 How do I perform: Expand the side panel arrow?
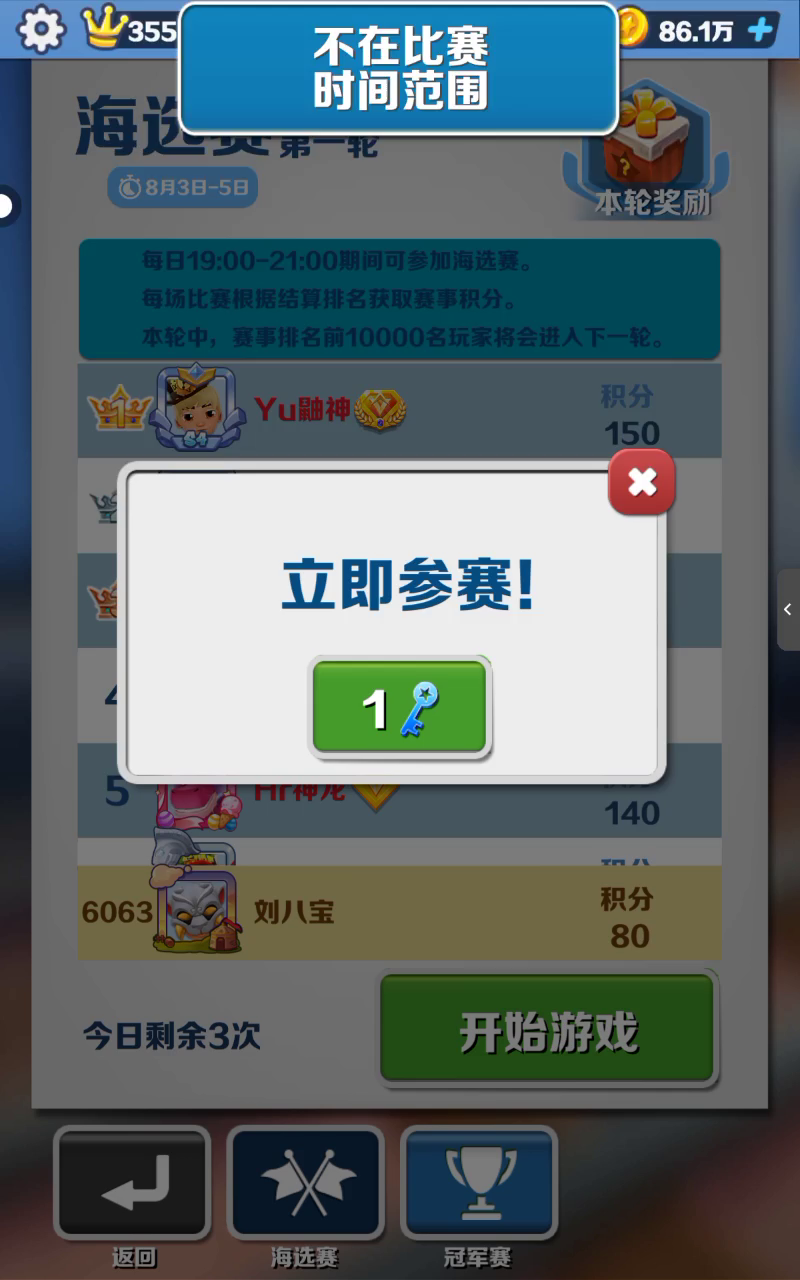point(788,609)
